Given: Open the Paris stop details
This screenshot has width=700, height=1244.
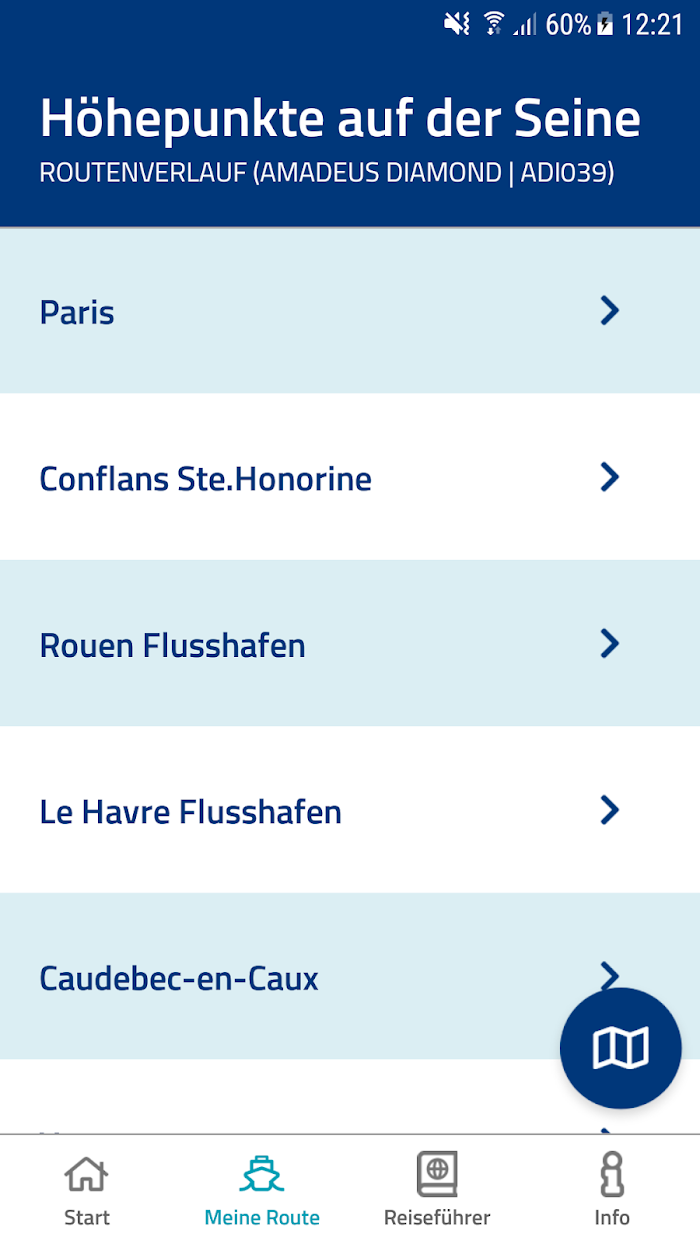Looking at the screenshot, I should pos(350,311).
